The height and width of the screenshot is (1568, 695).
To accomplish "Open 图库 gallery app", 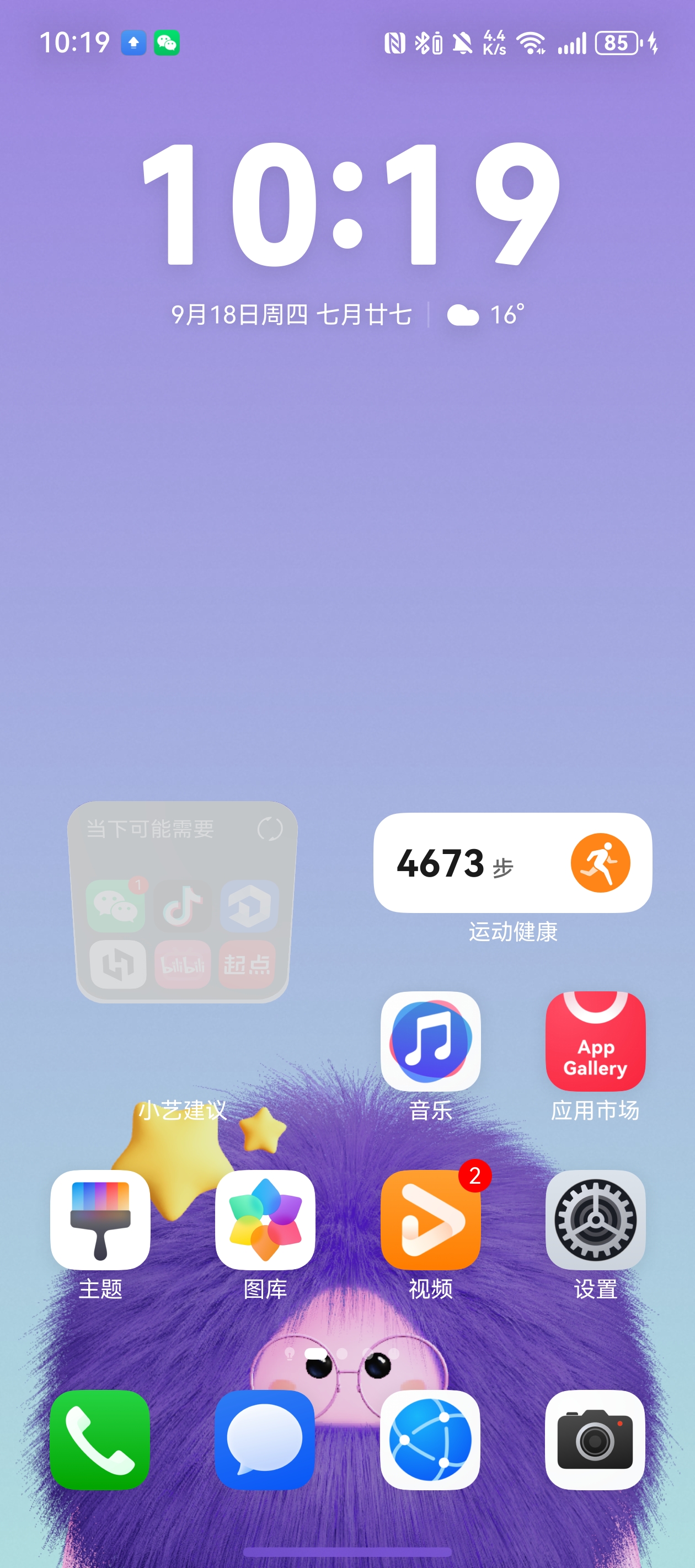I will click(265, 1219).
